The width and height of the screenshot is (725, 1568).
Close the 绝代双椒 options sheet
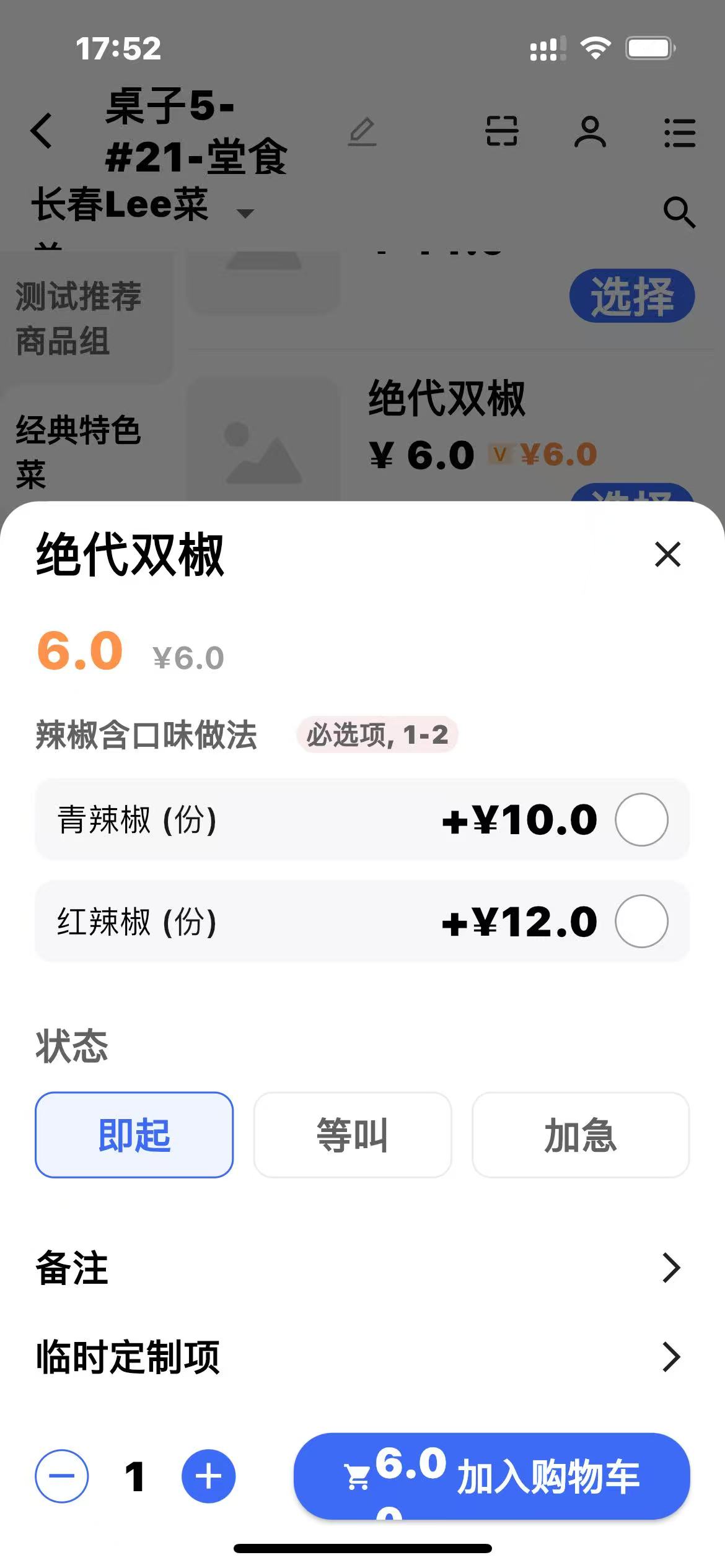click(x=667, y=554)
